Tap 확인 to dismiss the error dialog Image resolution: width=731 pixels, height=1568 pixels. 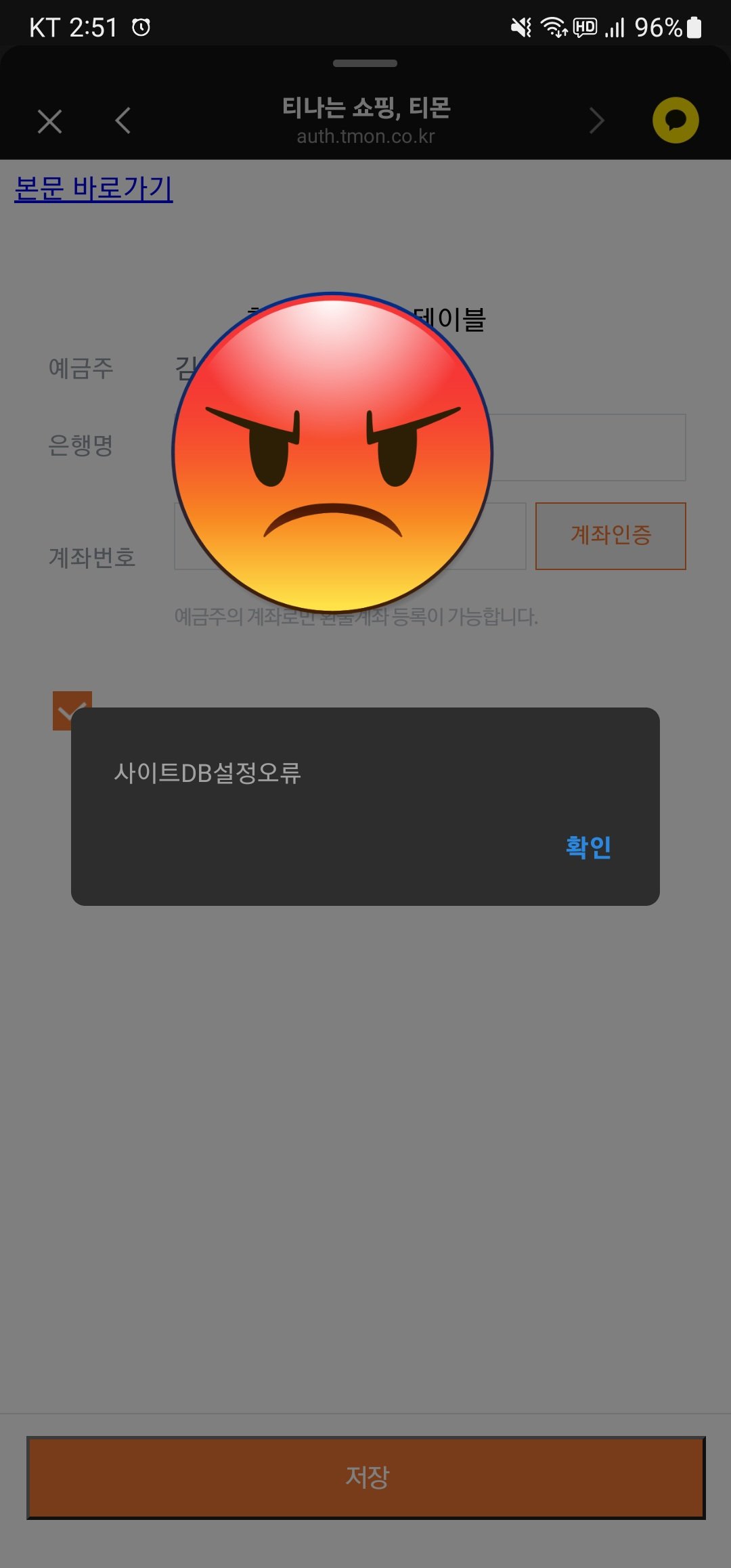pos(588,847)
